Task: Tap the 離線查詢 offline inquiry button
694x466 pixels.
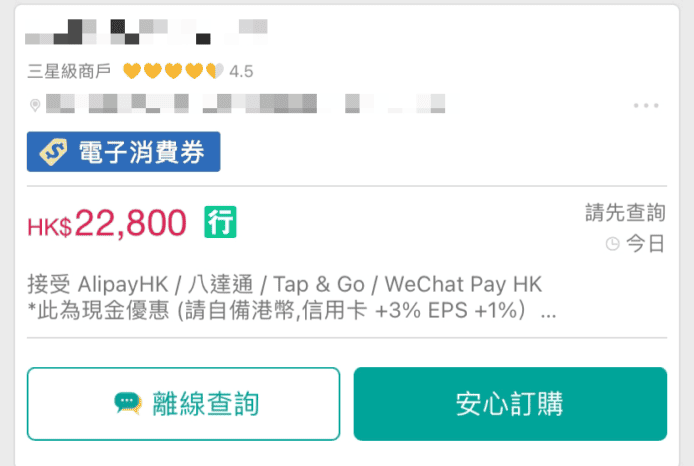Action: click(x=183, y=404)
